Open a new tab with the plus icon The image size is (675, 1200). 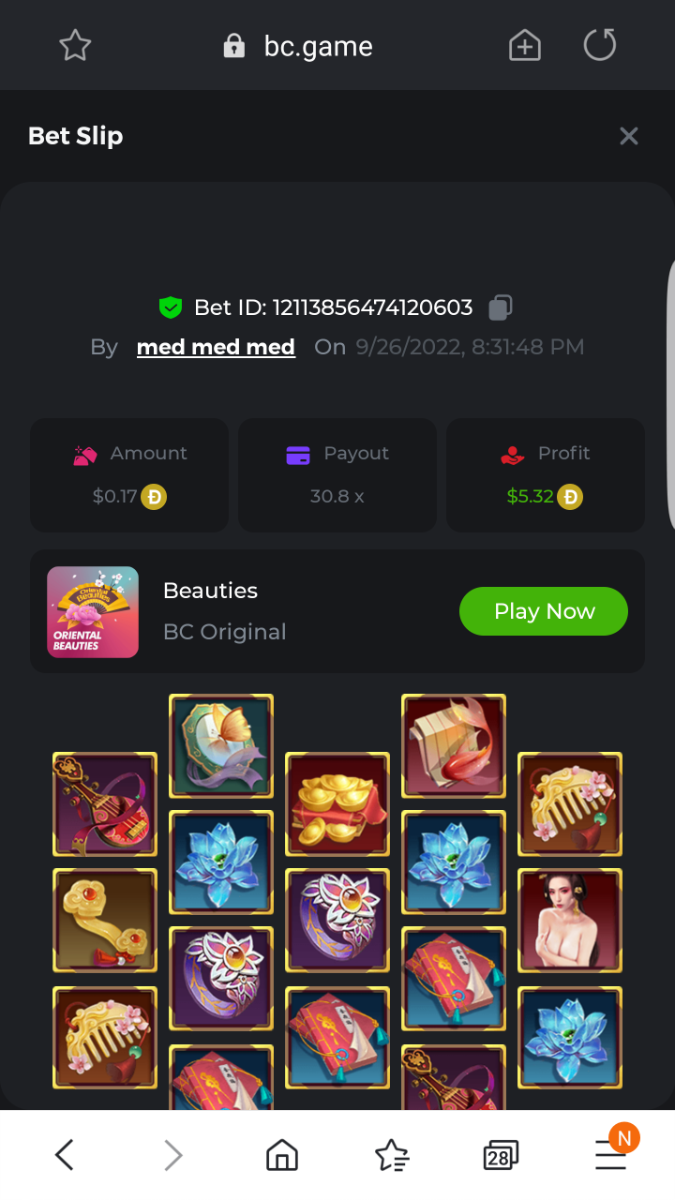(x=524, y=46)
